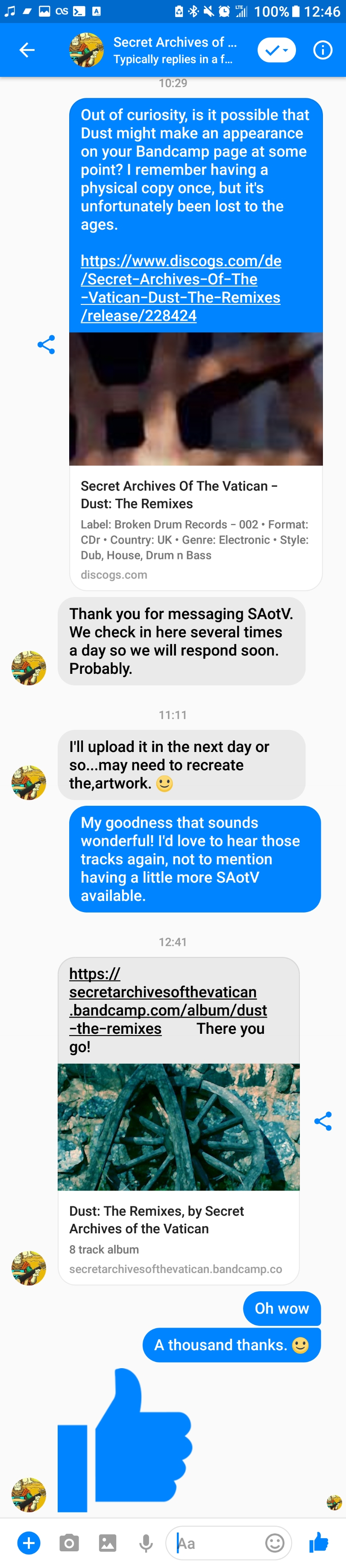Screen dimensions: 346x1568
Task: Open the mark as done dropdown
Action: pos(276,50)
